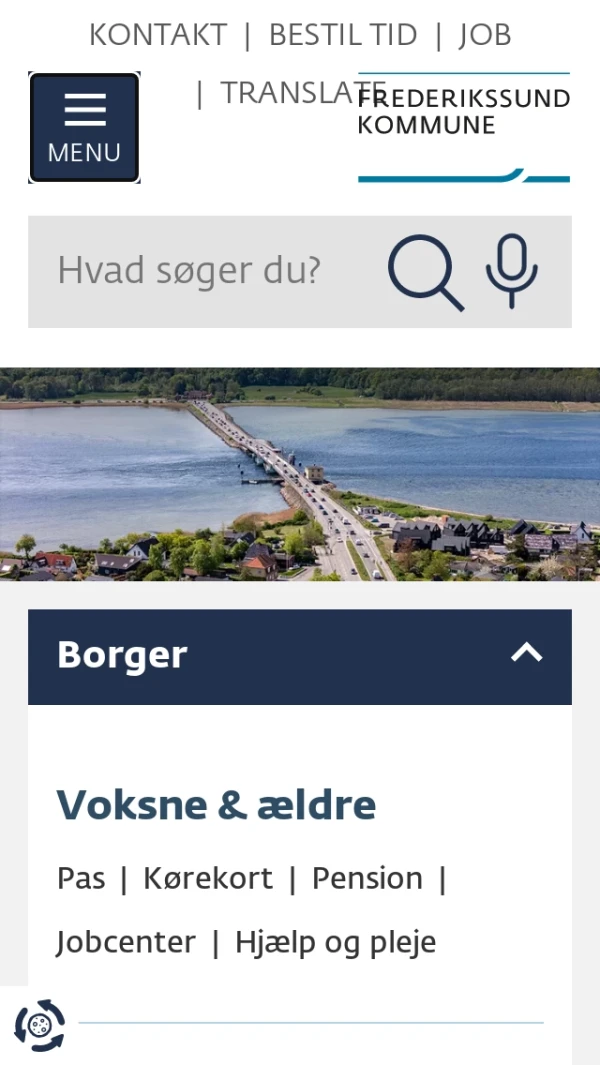Open Hjælp og pleje
The width and height of the screenshot is (600, 1065).
point(335,942)
